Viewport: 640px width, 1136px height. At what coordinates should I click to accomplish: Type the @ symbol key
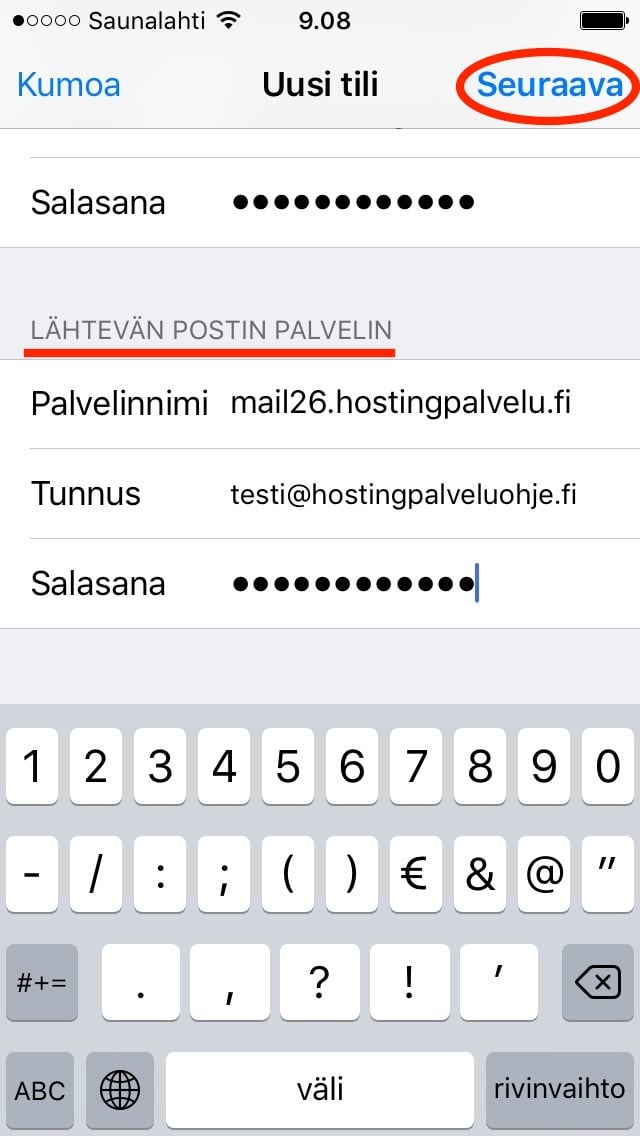[544, 875]
